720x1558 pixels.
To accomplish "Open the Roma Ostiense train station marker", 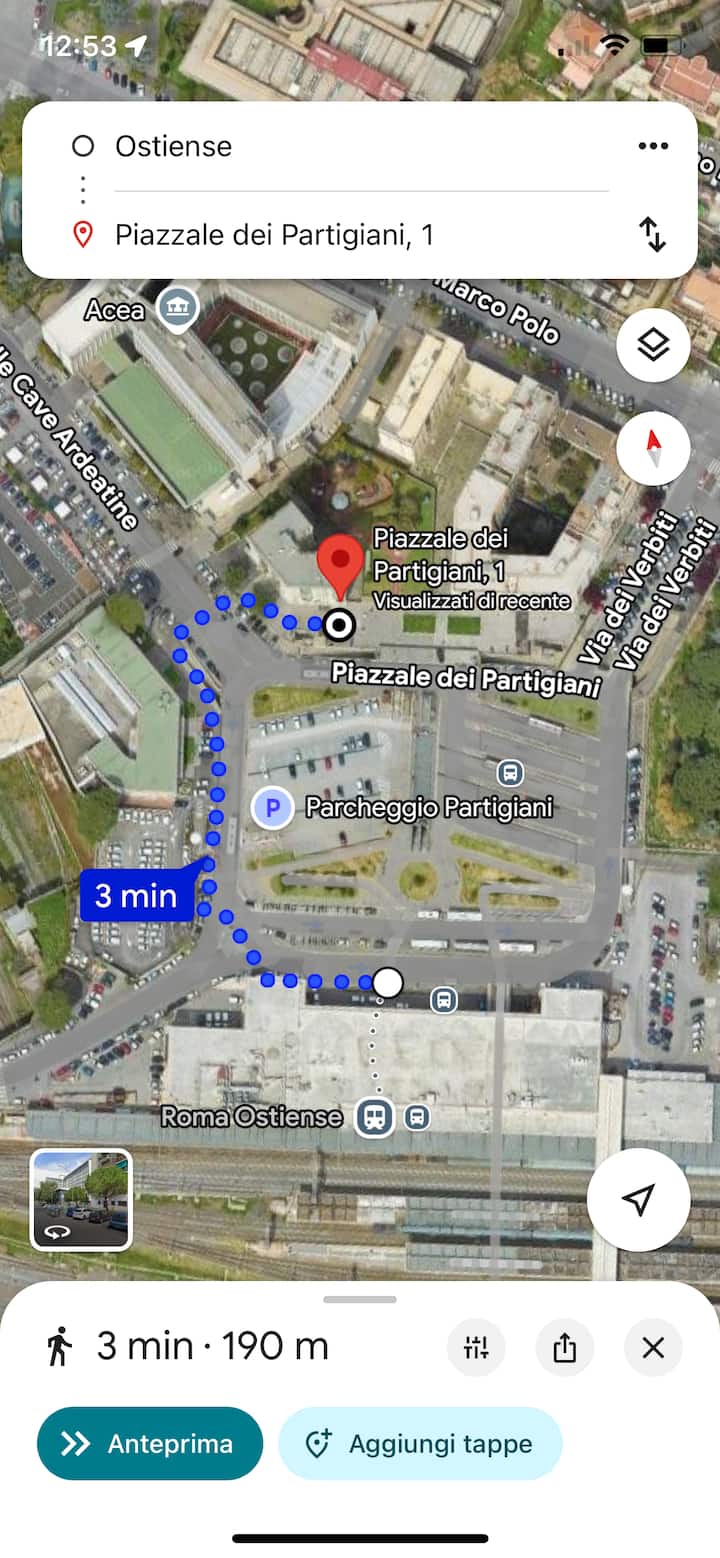I will [375, 1116].
